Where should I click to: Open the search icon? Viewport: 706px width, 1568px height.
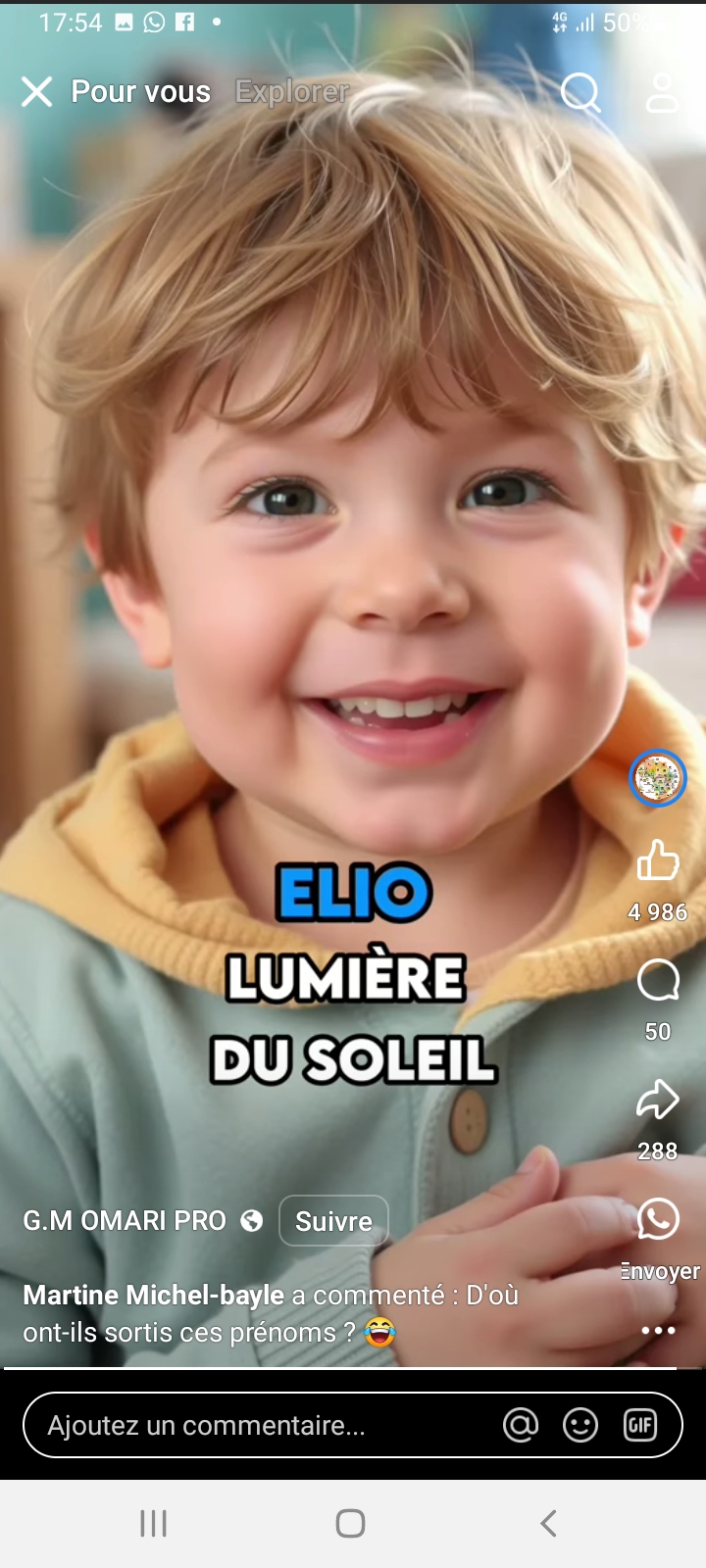point(580,93)
